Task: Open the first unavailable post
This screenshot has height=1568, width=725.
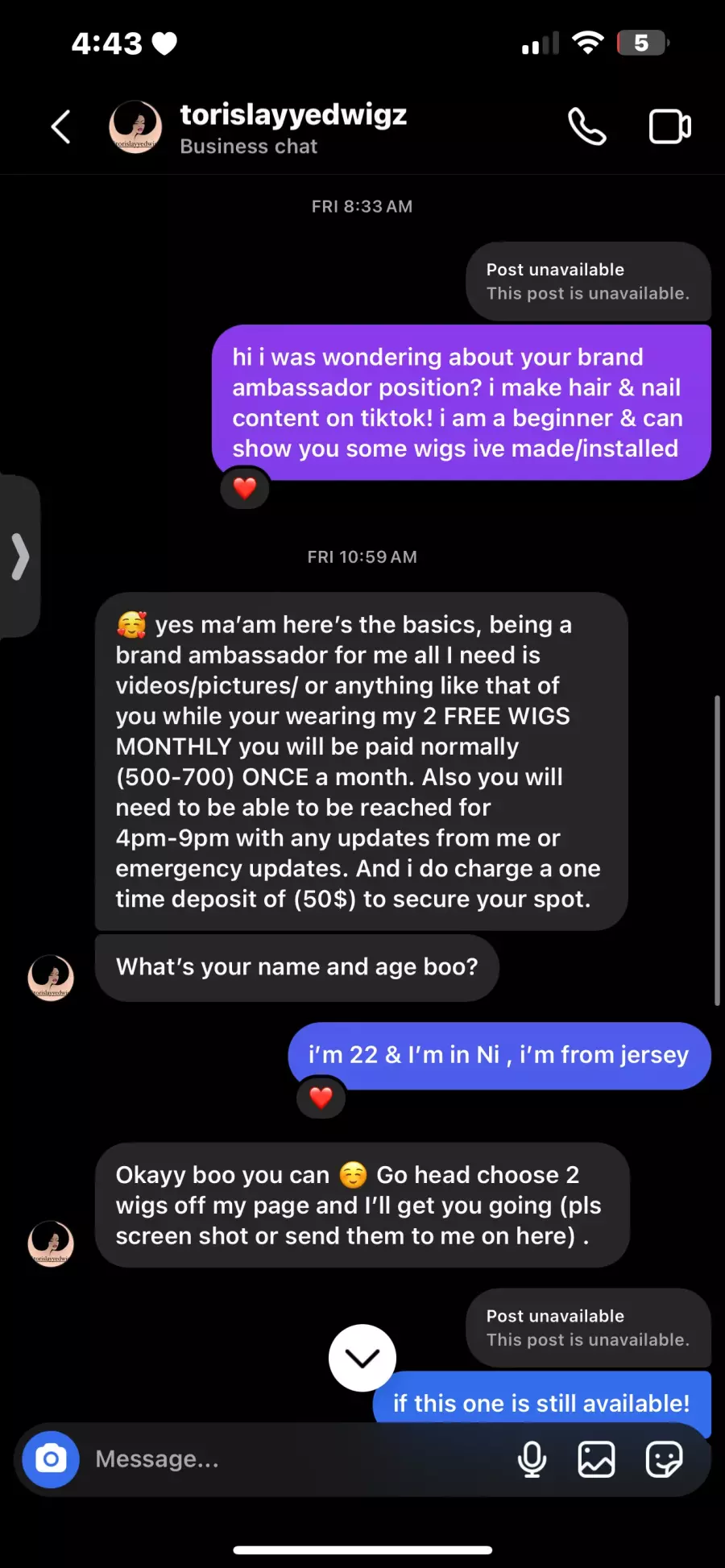Action: [x=588, y=281]
